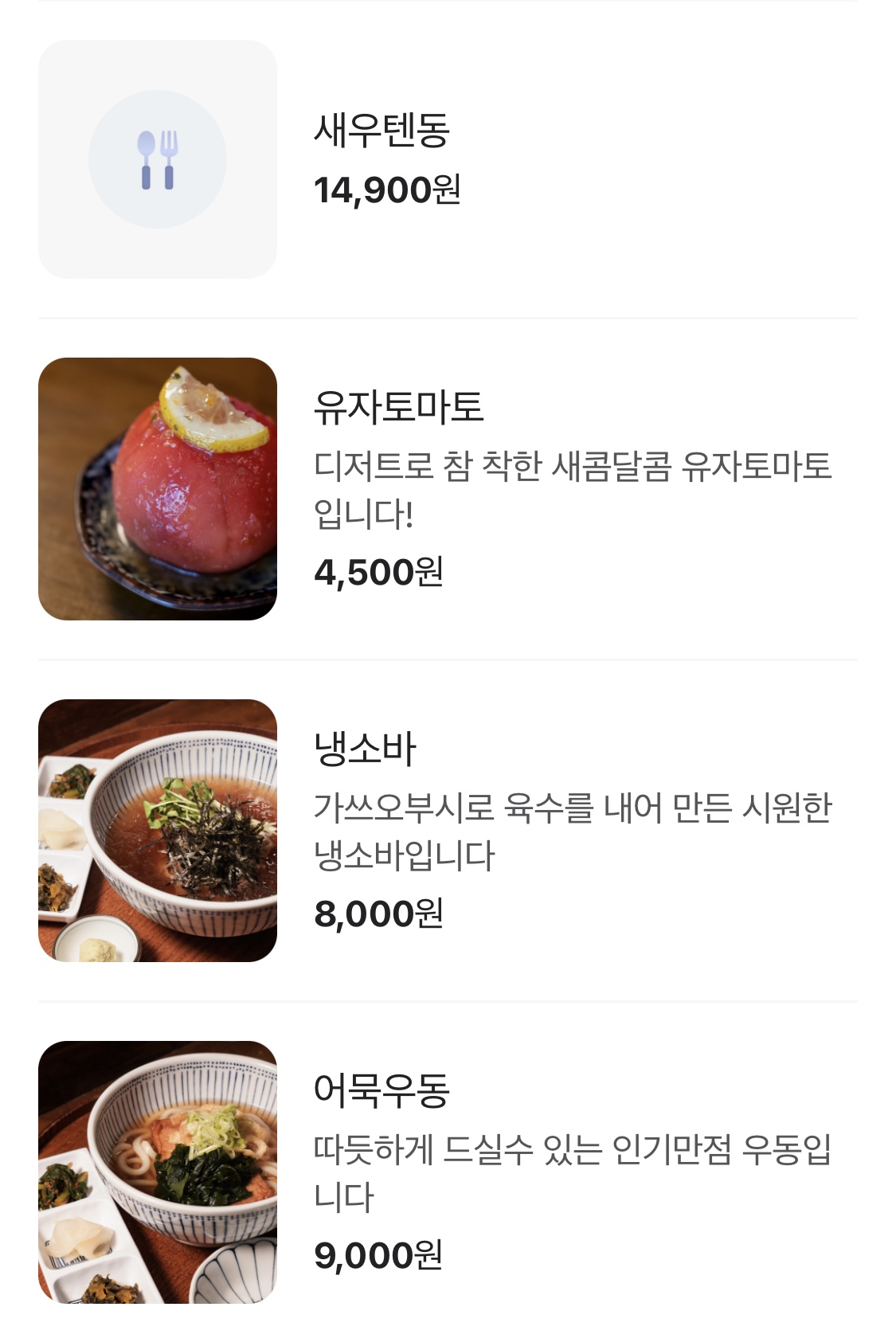The image size is (896, 1342).
Task: Open the 새우텐동 menu item
Action: coord(382,131)
